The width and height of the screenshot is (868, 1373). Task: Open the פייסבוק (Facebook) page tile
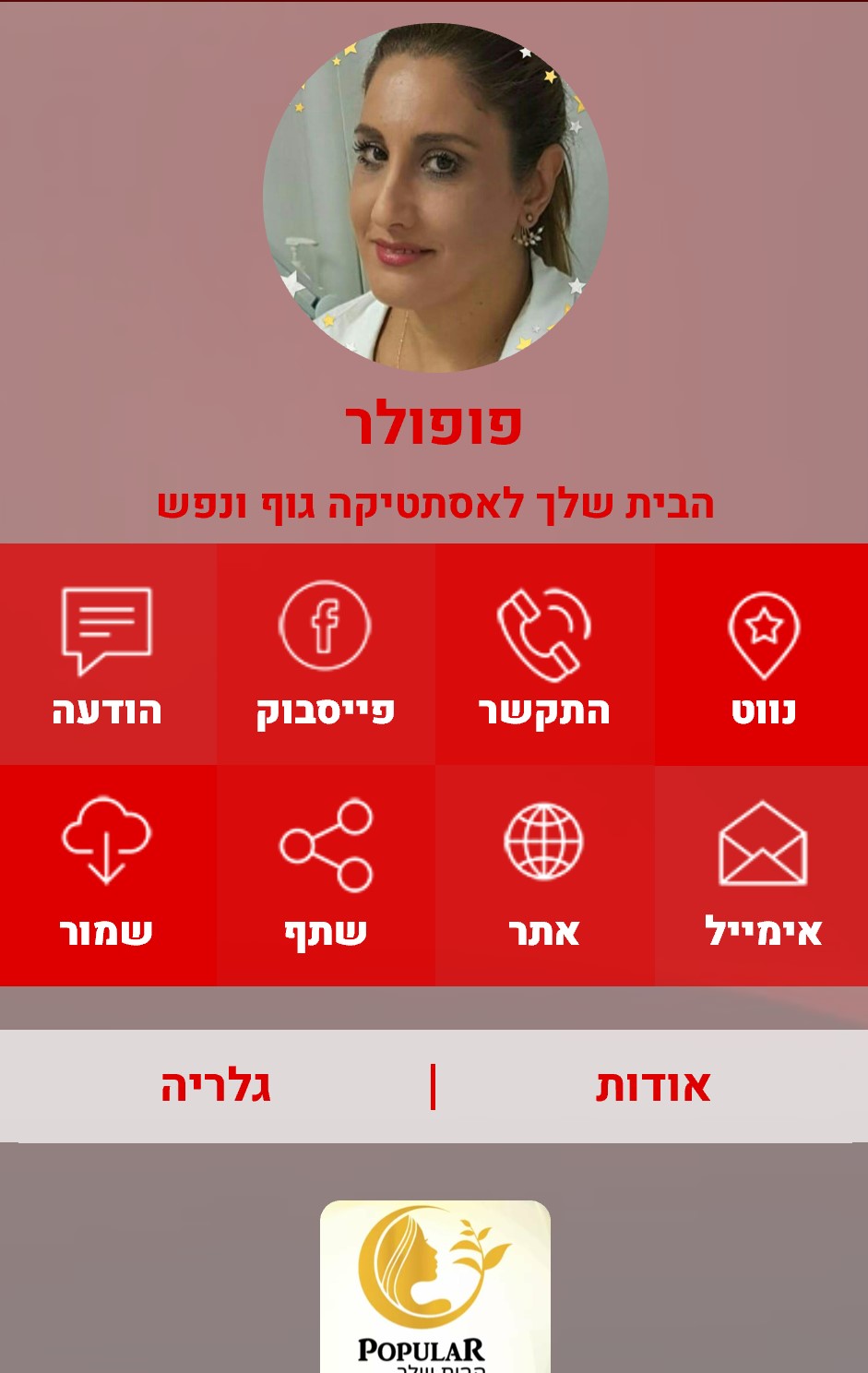[x=326, y=655]
